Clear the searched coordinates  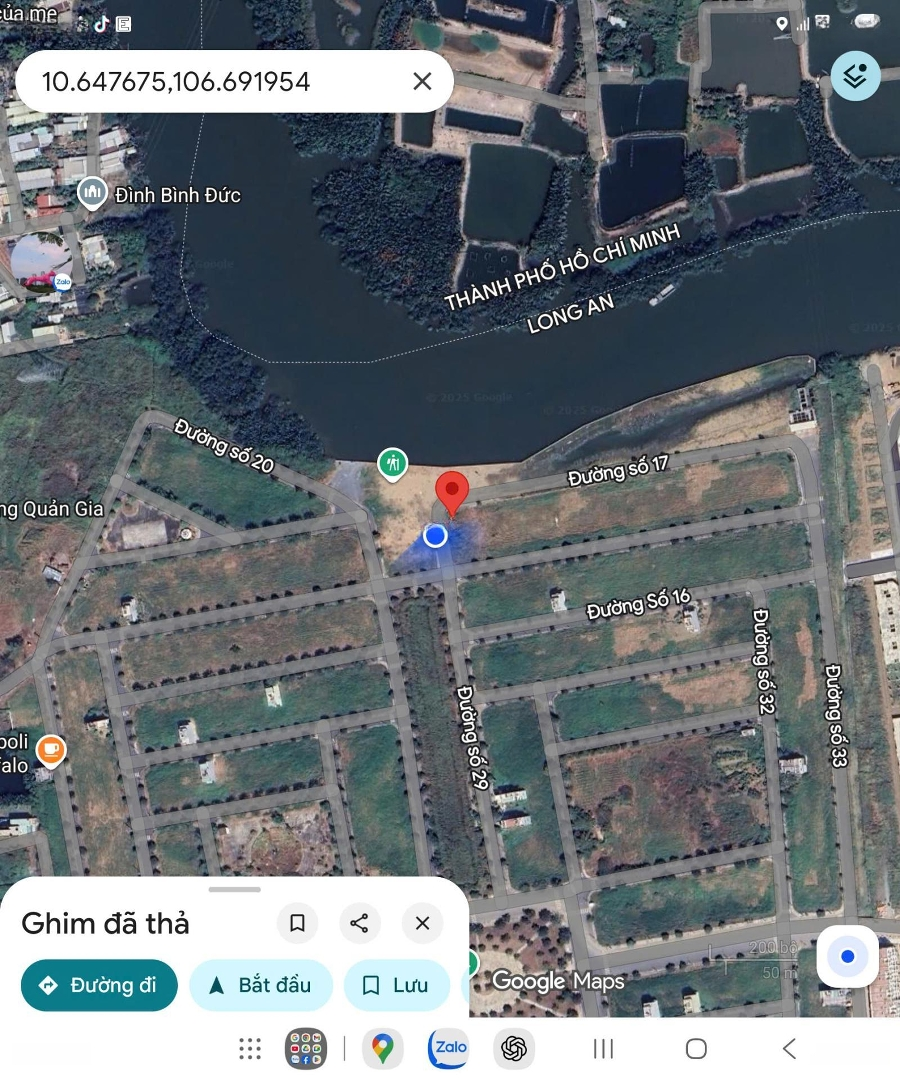[422, 81]
